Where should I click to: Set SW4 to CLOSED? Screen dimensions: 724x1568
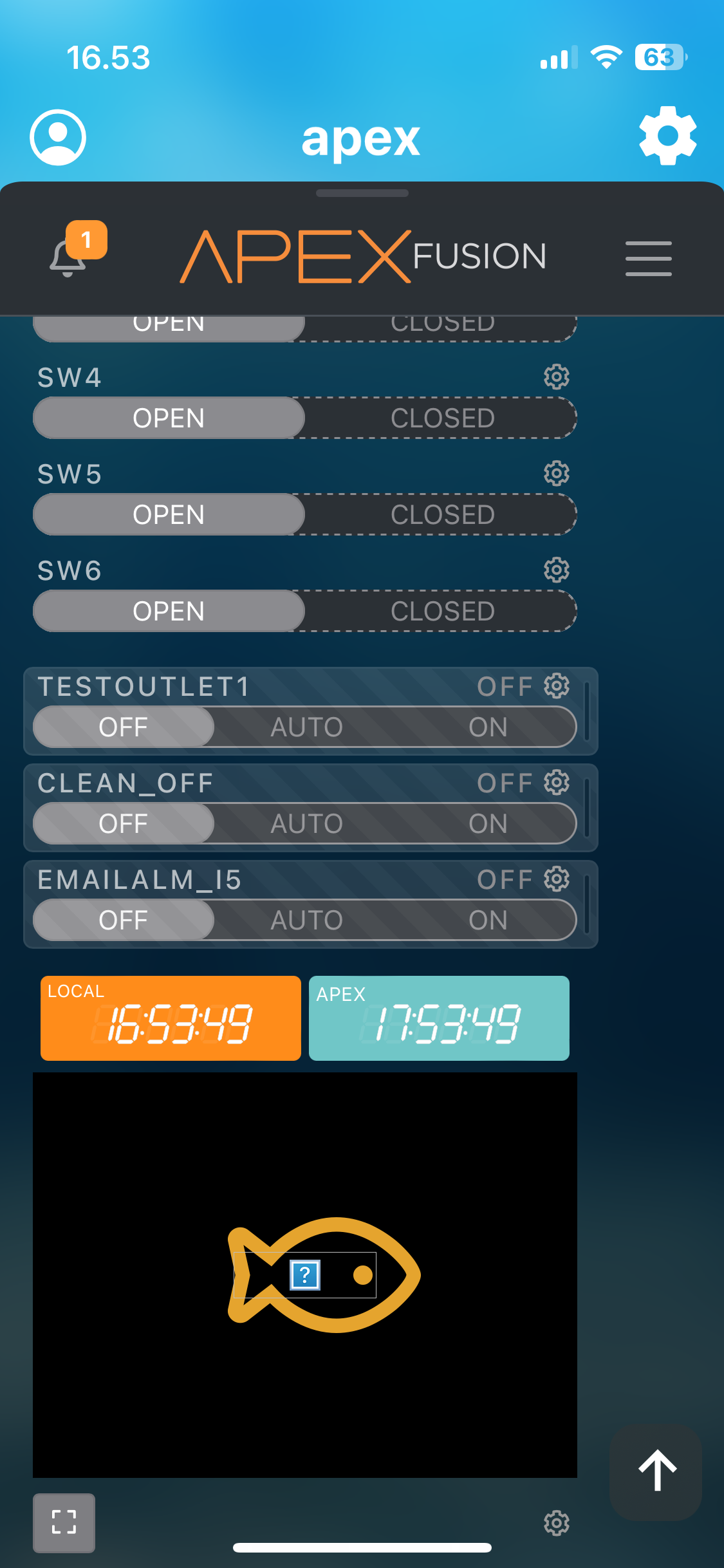coord(442,418)
